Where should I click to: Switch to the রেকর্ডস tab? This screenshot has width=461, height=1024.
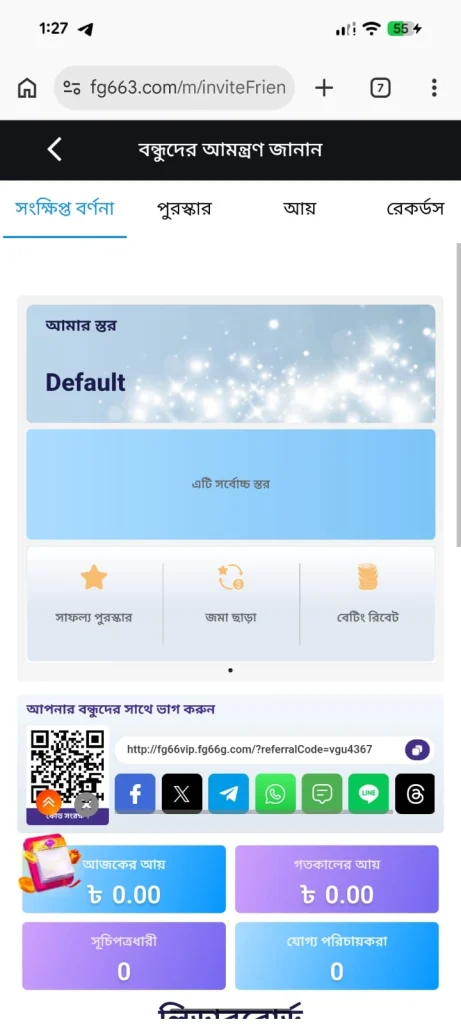tap(415, 209)
